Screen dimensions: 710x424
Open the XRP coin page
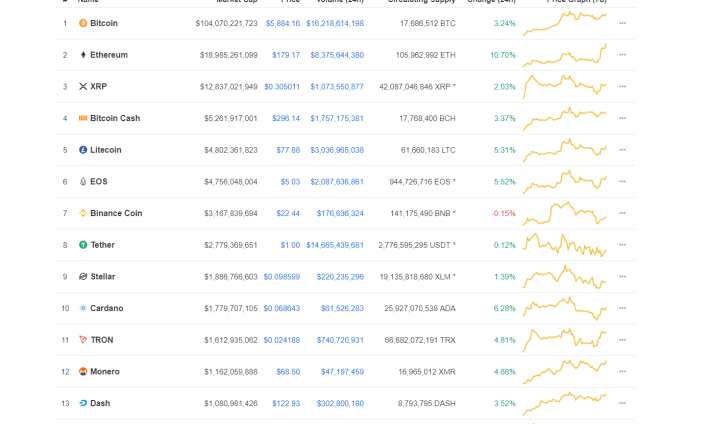(98, 87)
